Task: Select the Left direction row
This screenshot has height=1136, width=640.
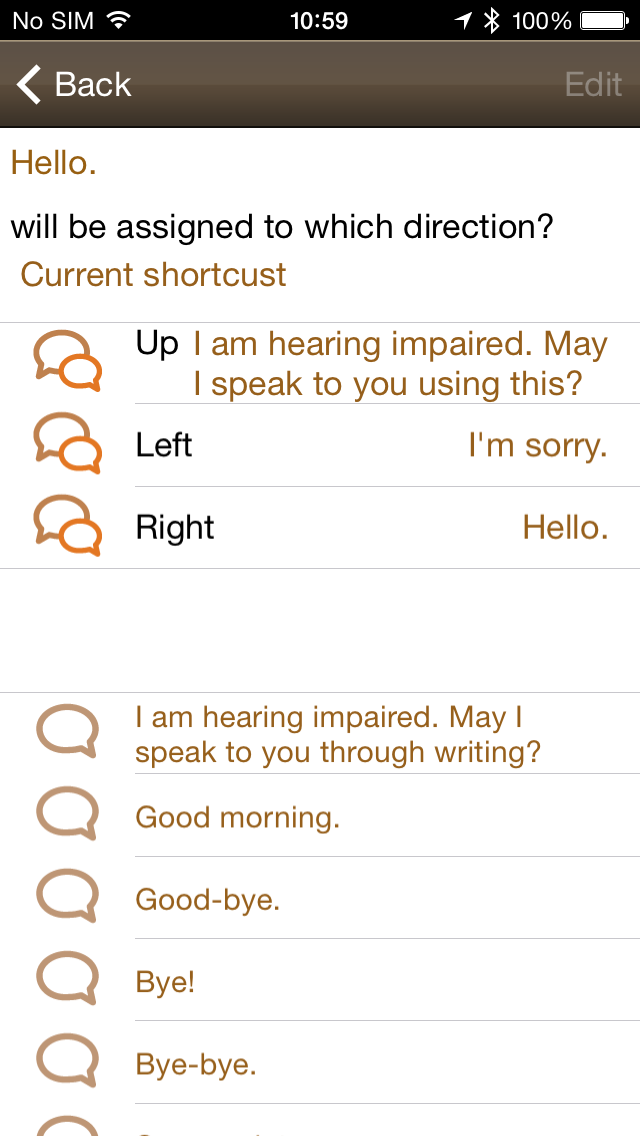Action: point(320,445)
